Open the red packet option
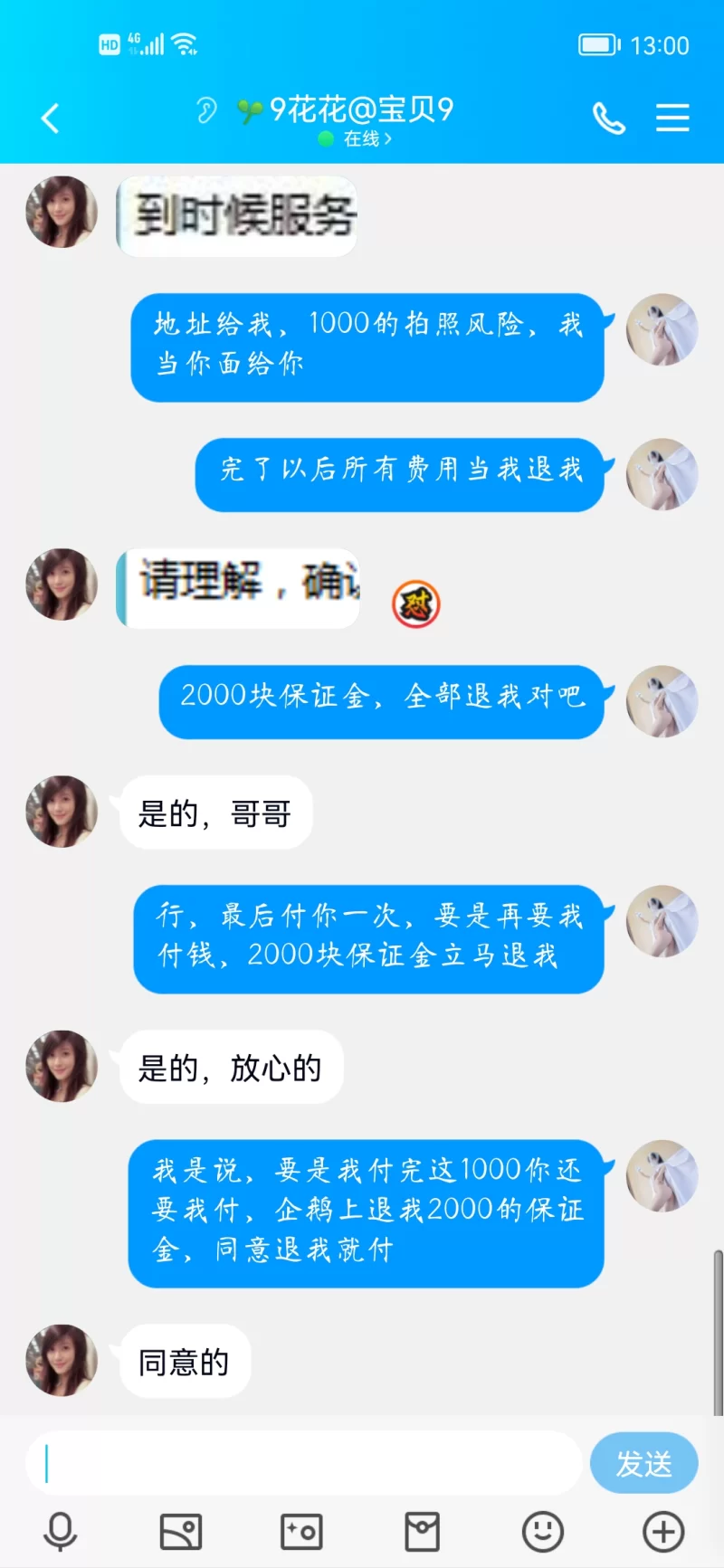Viewport: 724px width, 1568px height. pyautogui.click(x=422, y=1532)
